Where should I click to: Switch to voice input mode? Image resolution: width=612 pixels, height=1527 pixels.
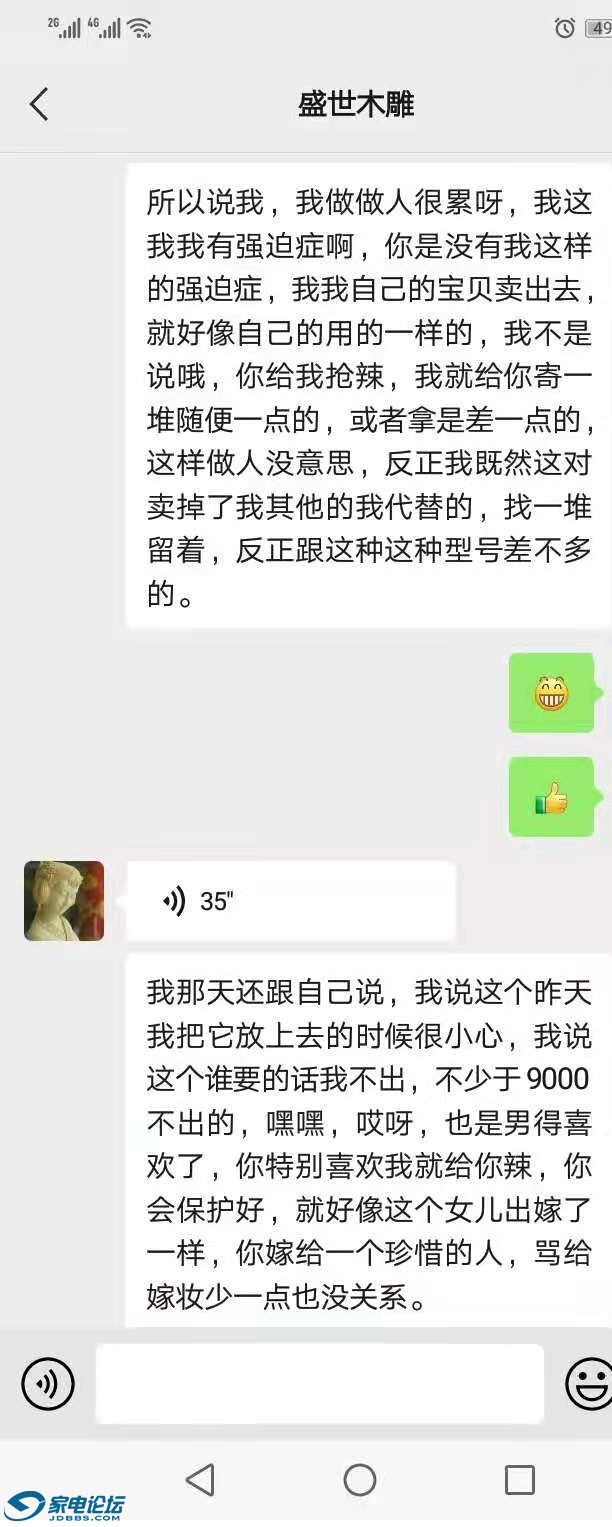[x=47, y=1384]
